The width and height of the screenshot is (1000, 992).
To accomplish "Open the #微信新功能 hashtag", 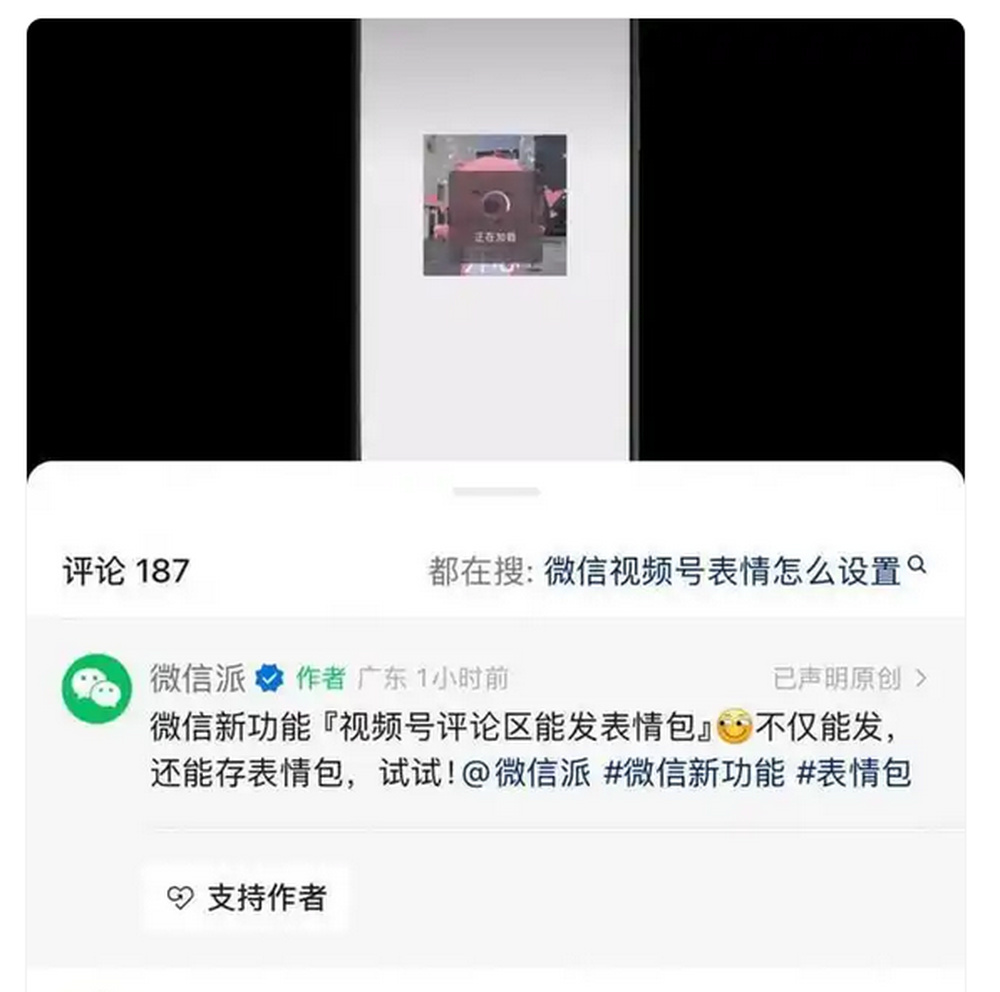I will point(694,773).
